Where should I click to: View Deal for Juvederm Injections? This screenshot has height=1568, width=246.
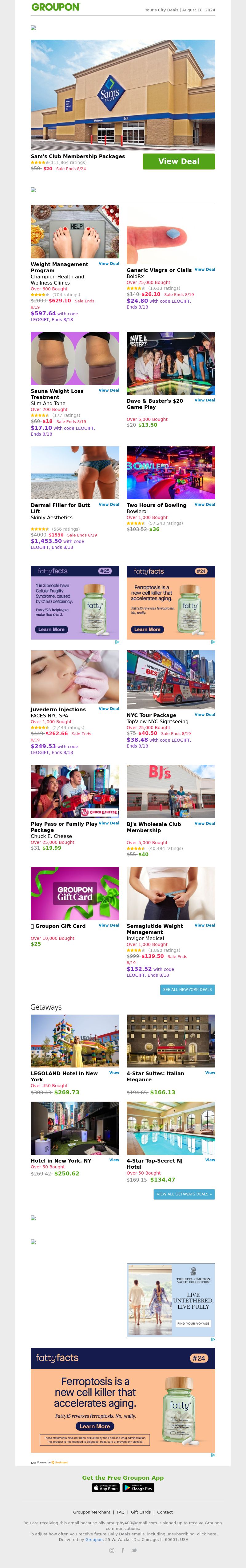[x=109, y=708]
